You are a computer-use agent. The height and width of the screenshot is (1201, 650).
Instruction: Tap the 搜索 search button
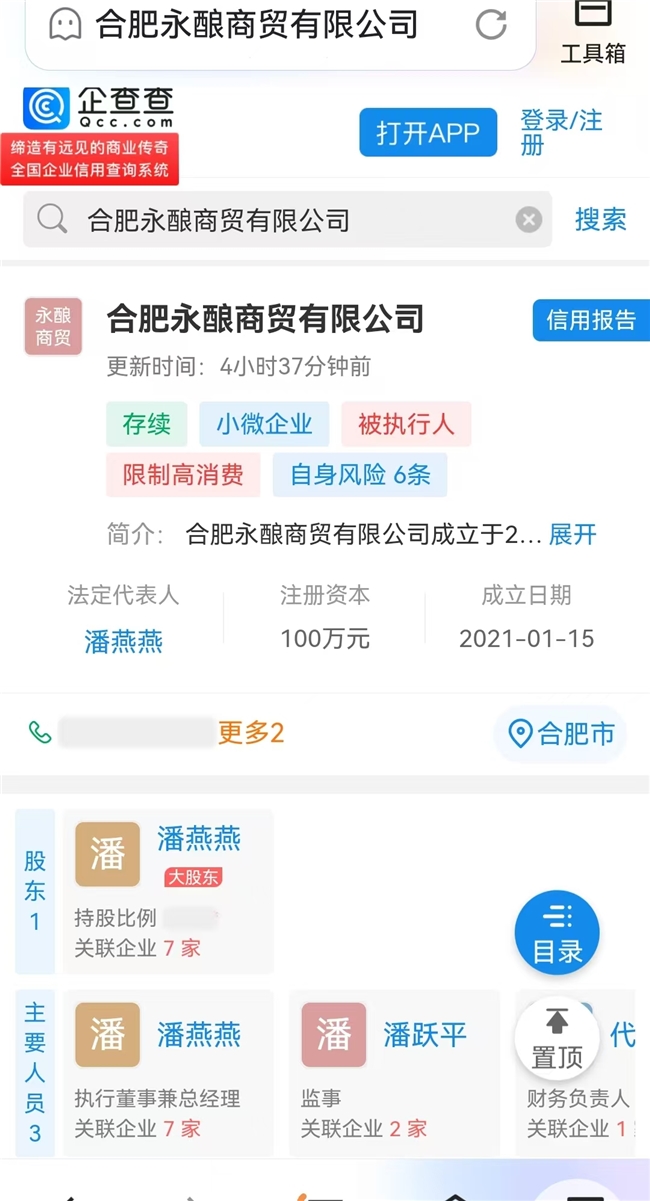600,220
